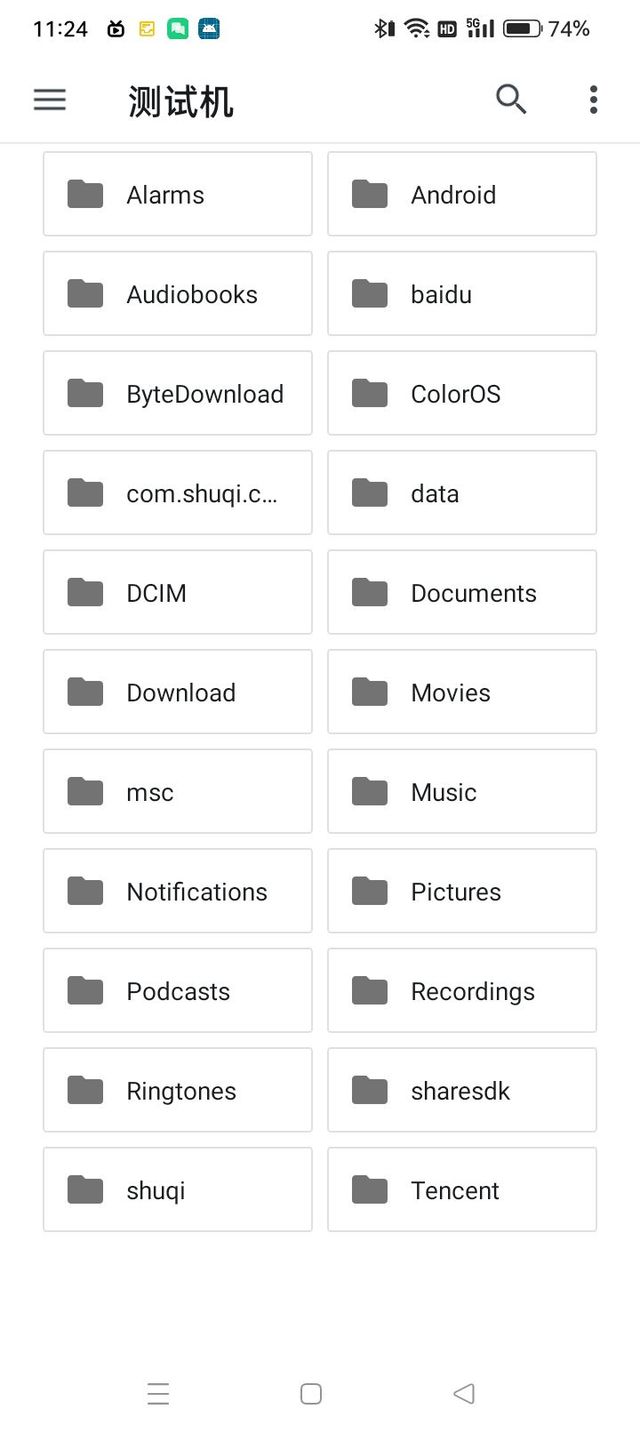
Task: Browse the Audiobooks folder
Action: [177, 294]
